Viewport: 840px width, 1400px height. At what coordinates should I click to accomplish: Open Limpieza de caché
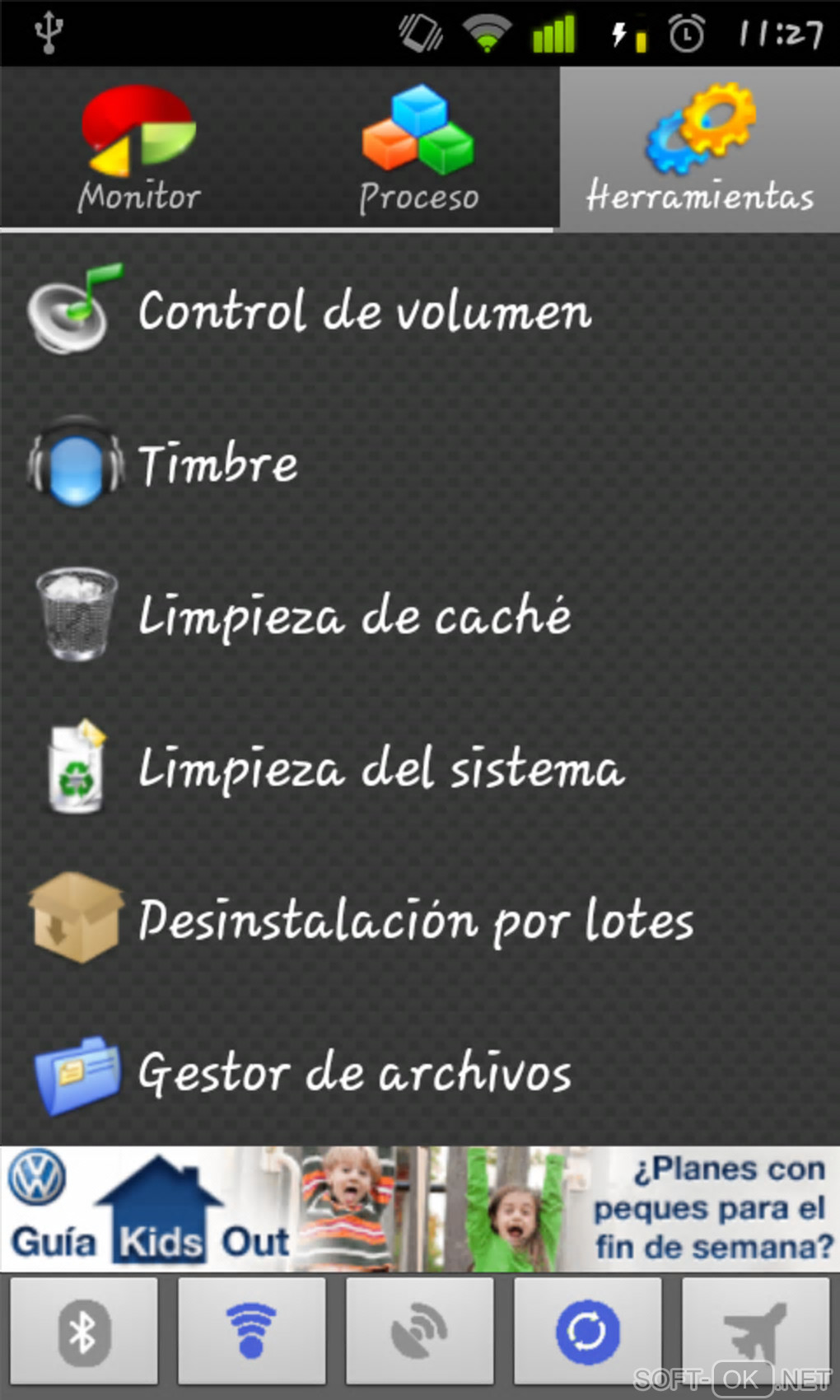point(354,616)
